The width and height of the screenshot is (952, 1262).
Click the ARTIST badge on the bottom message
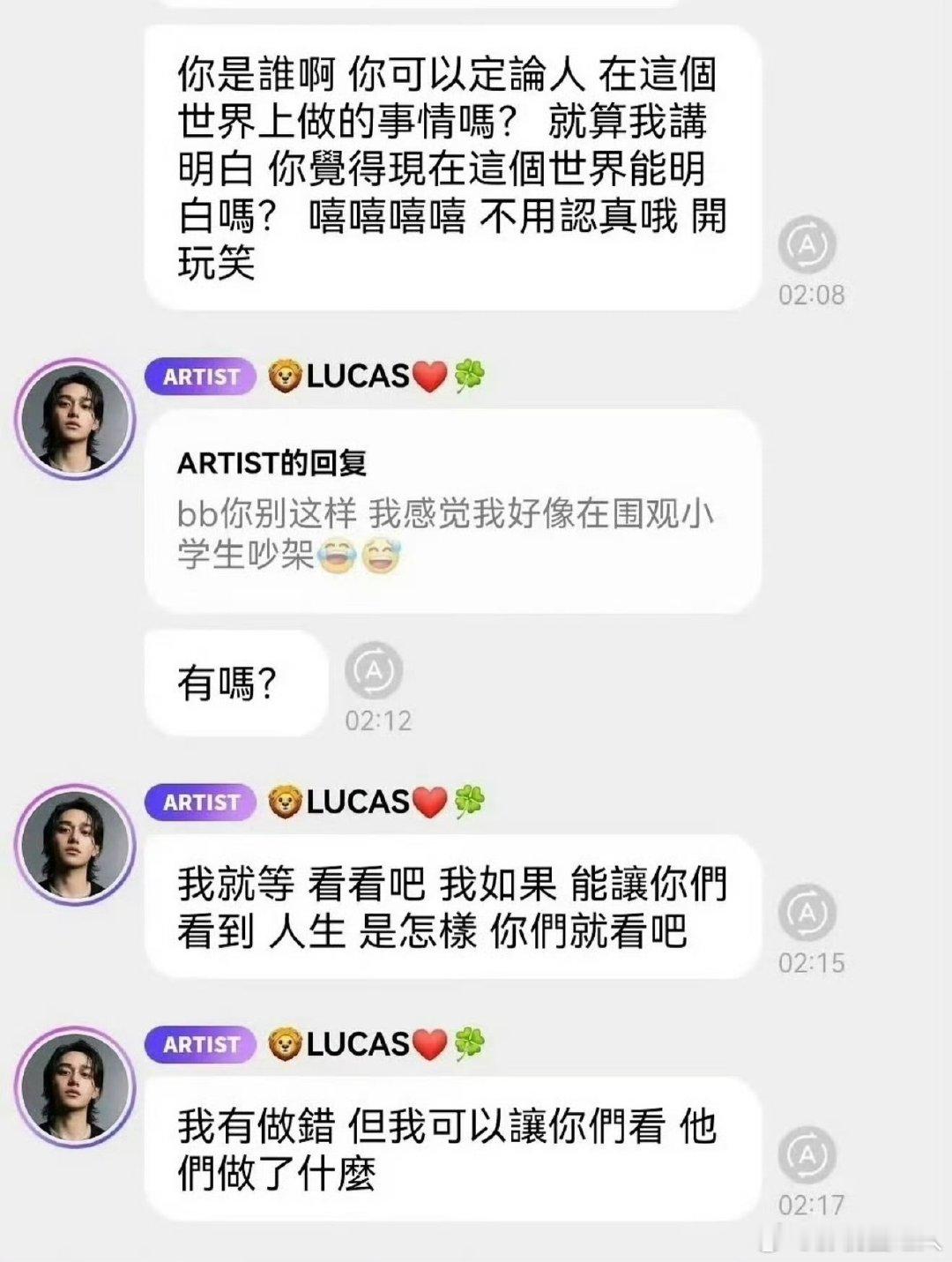[x=200, y=1043]
